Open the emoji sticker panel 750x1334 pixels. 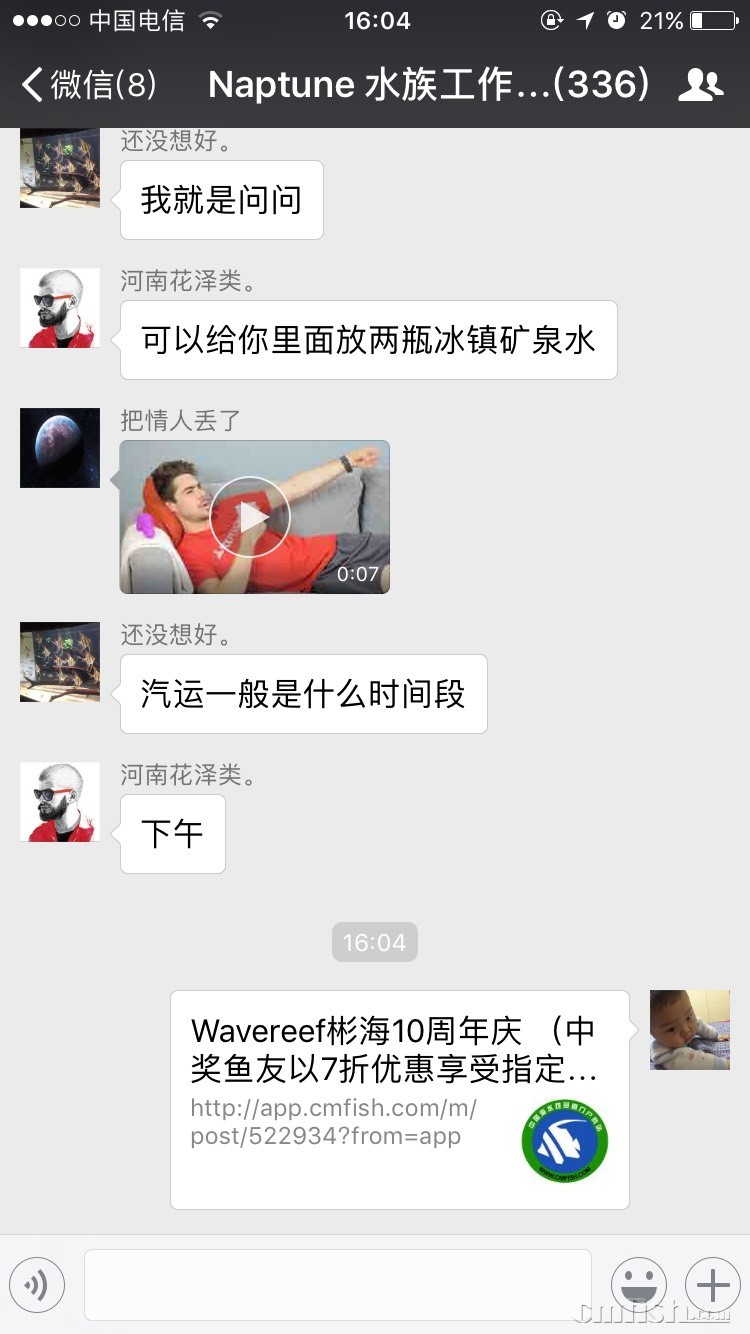(x=638, y=1284)
